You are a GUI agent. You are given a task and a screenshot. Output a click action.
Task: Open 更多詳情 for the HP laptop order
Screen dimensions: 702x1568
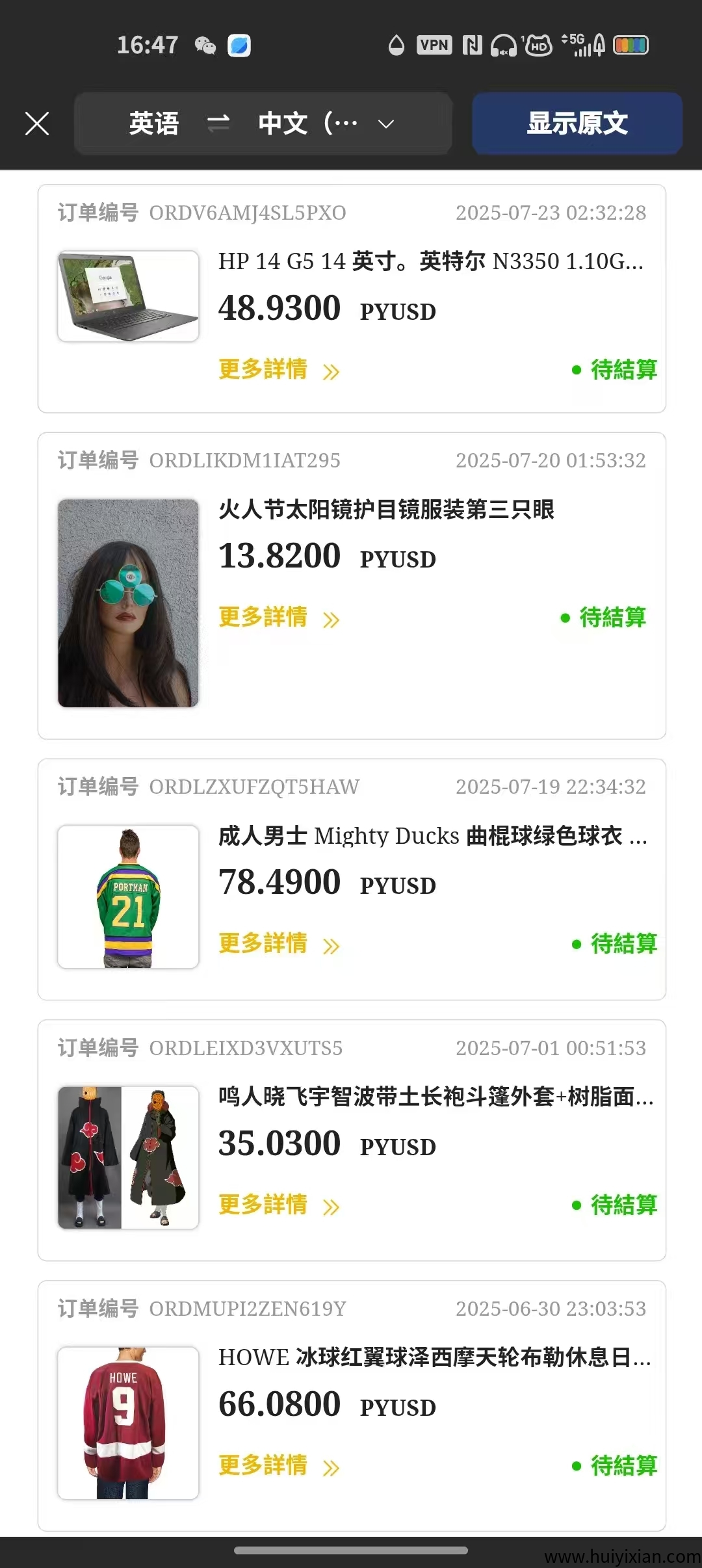[x=264, y=370]
